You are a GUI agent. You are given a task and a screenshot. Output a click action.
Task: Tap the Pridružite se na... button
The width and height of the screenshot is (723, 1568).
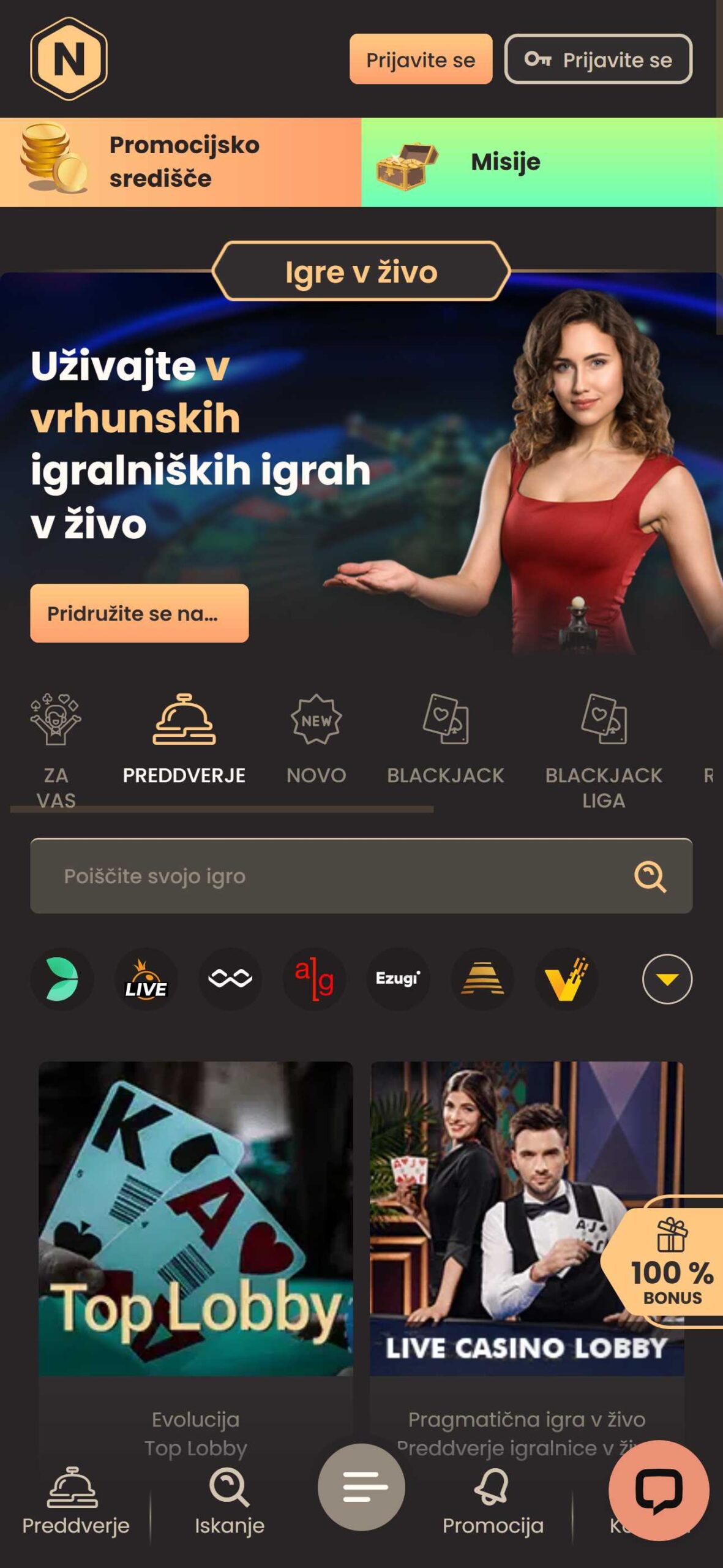(140, 613)
